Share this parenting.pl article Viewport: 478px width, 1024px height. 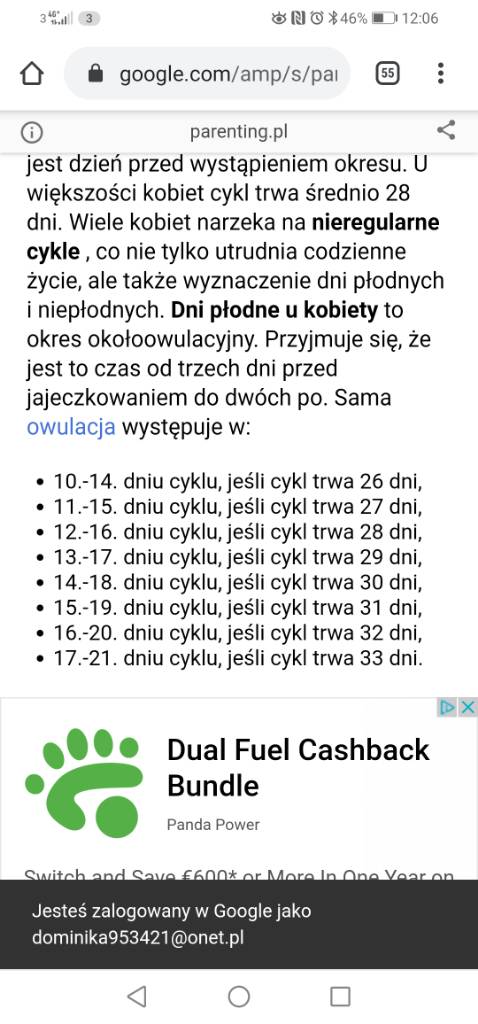[446, 131]
